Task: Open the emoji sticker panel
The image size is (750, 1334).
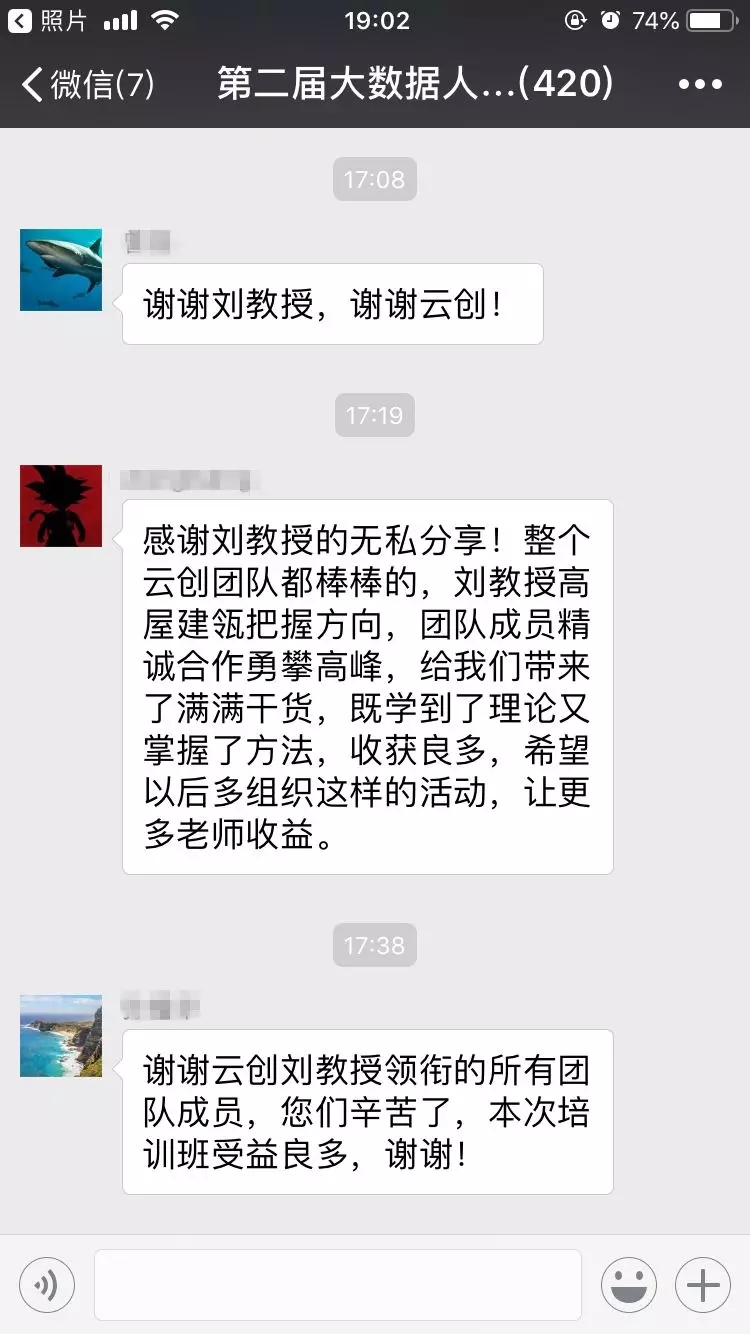Action: coord(628,1285)
